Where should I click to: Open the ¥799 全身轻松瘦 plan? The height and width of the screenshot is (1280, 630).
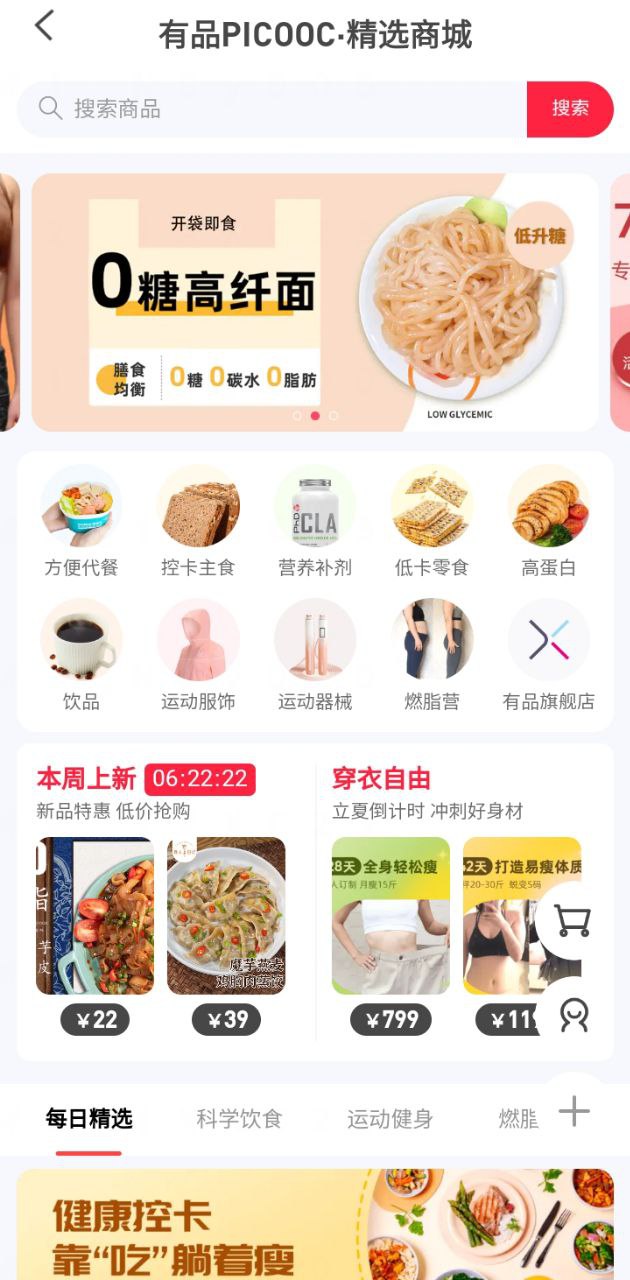[x=391, y=916]
